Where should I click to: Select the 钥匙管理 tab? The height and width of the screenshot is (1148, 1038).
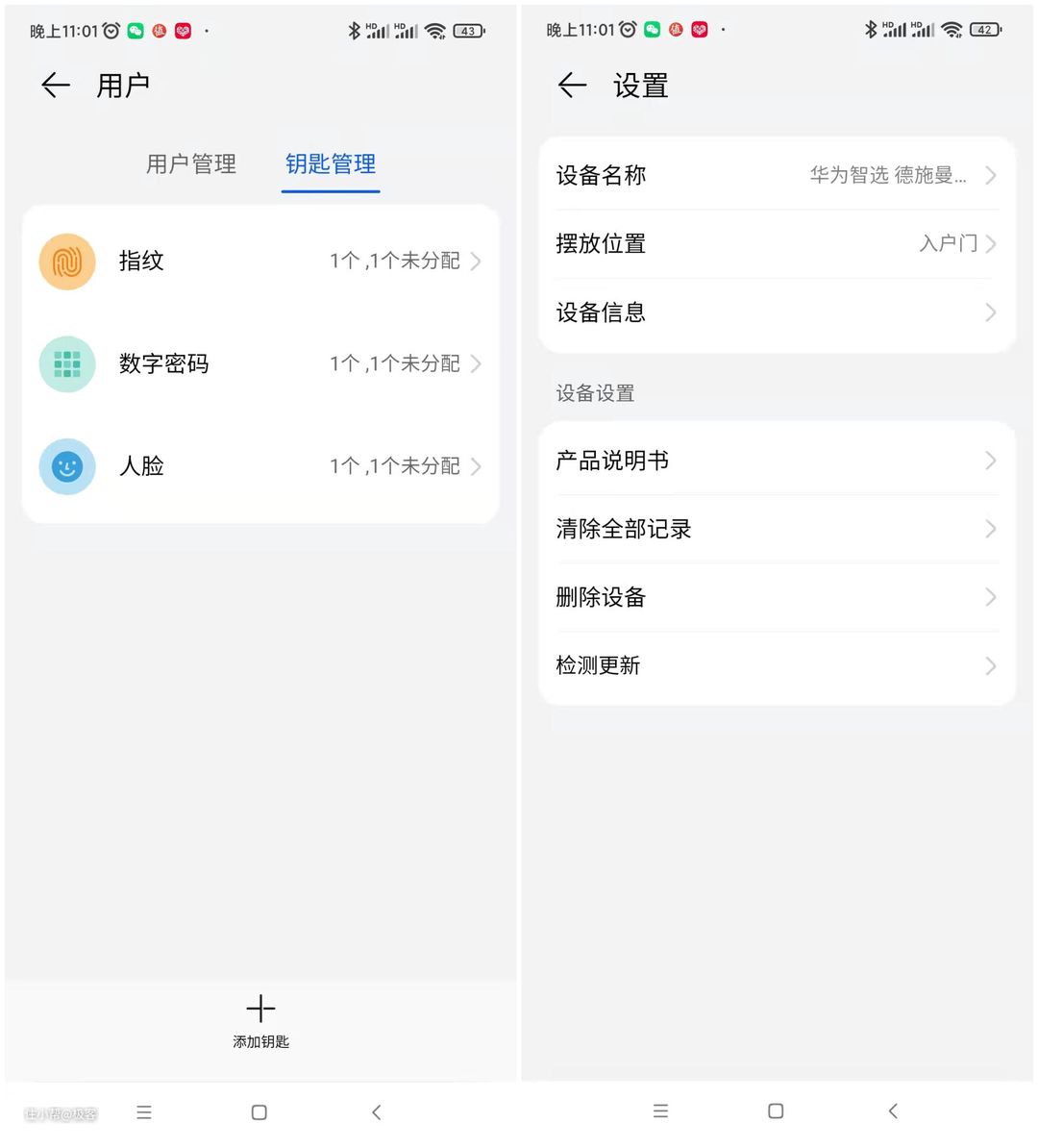(331, 164)
